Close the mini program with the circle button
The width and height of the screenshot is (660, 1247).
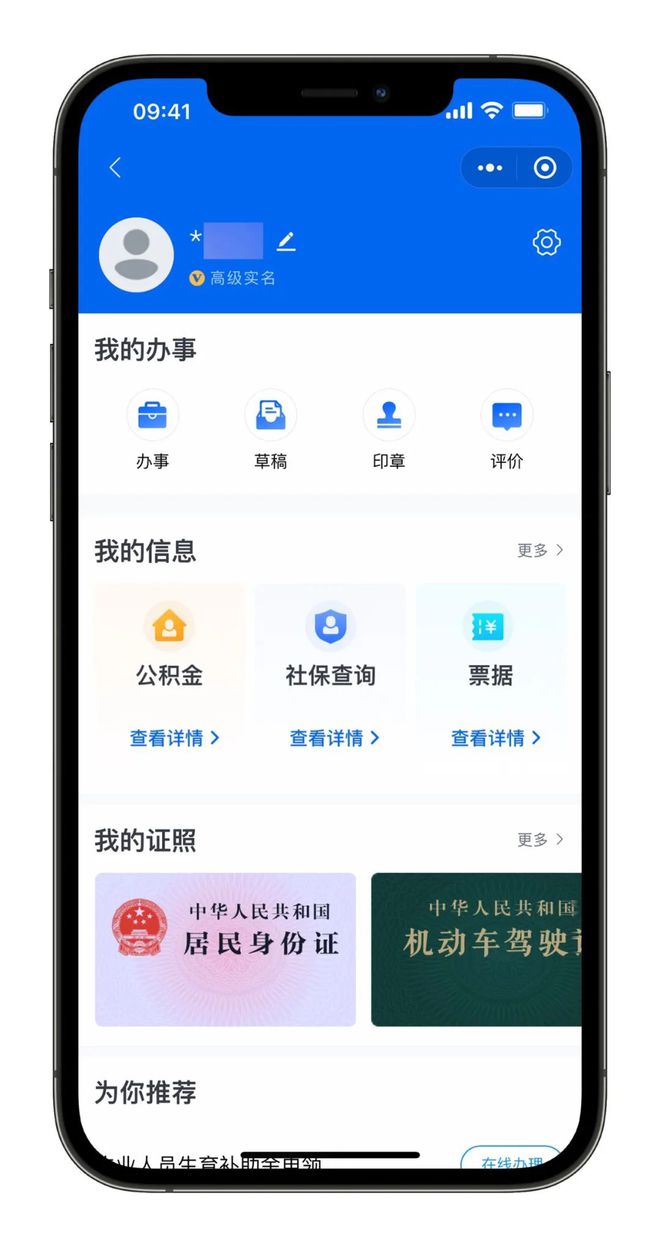click(545, 168)
